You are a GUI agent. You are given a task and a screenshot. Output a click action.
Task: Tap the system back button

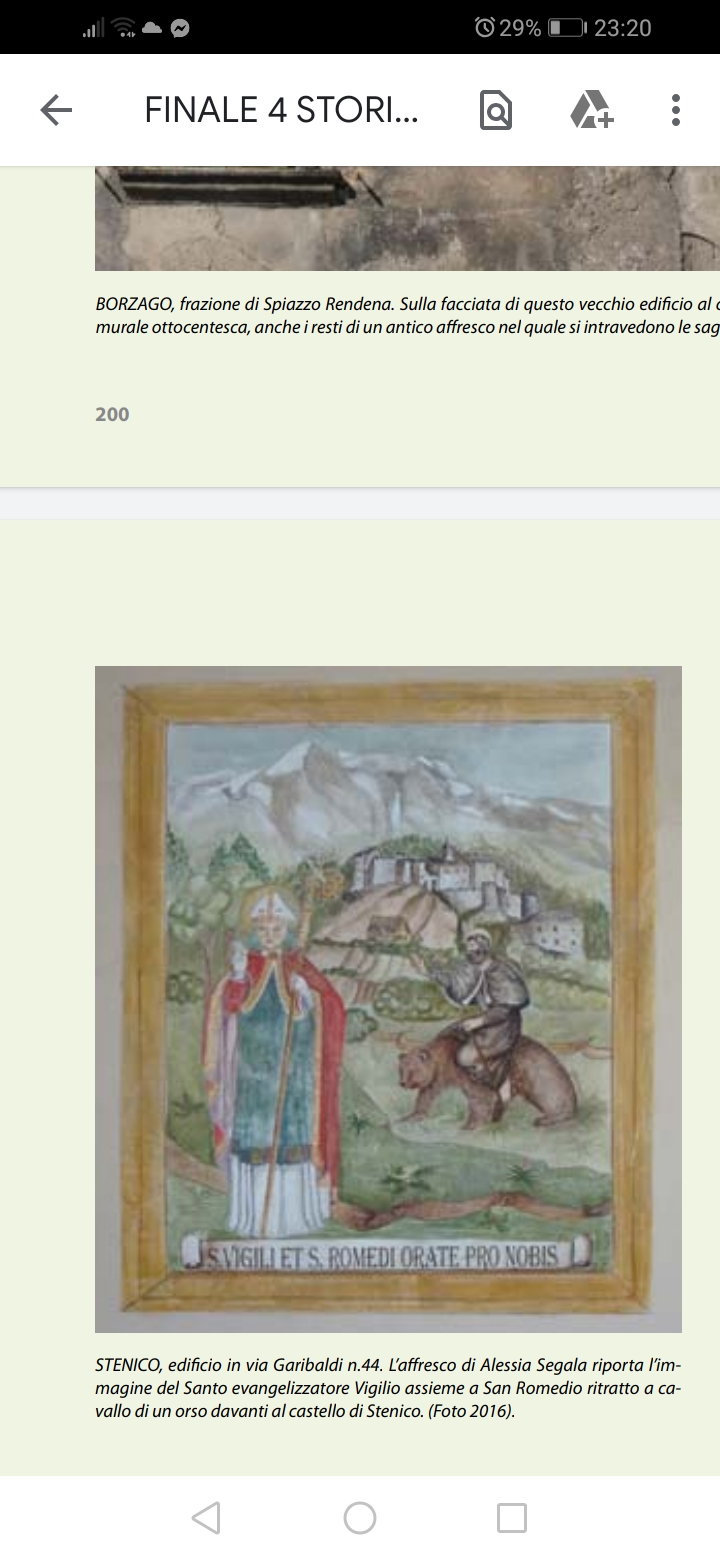[x=206, y=1518]
